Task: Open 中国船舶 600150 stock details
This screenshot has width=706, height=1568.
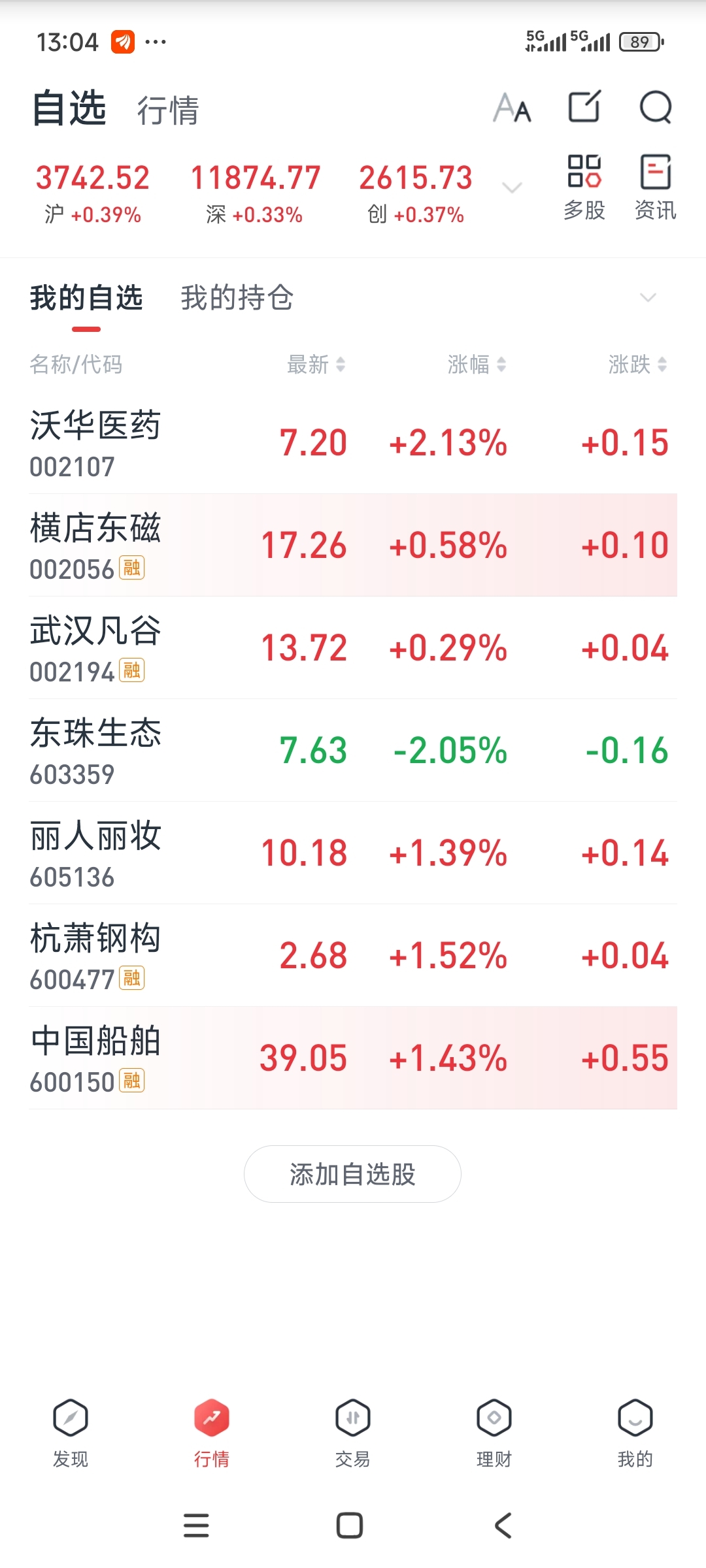Action: pos(353,1058)
